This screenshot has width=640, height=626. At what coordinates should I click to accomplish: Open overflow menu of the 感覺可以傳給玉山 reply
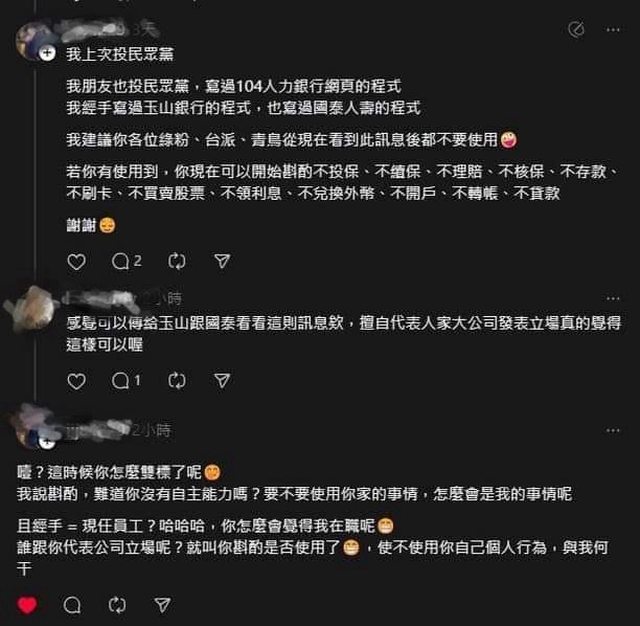[x=612, y=297]
